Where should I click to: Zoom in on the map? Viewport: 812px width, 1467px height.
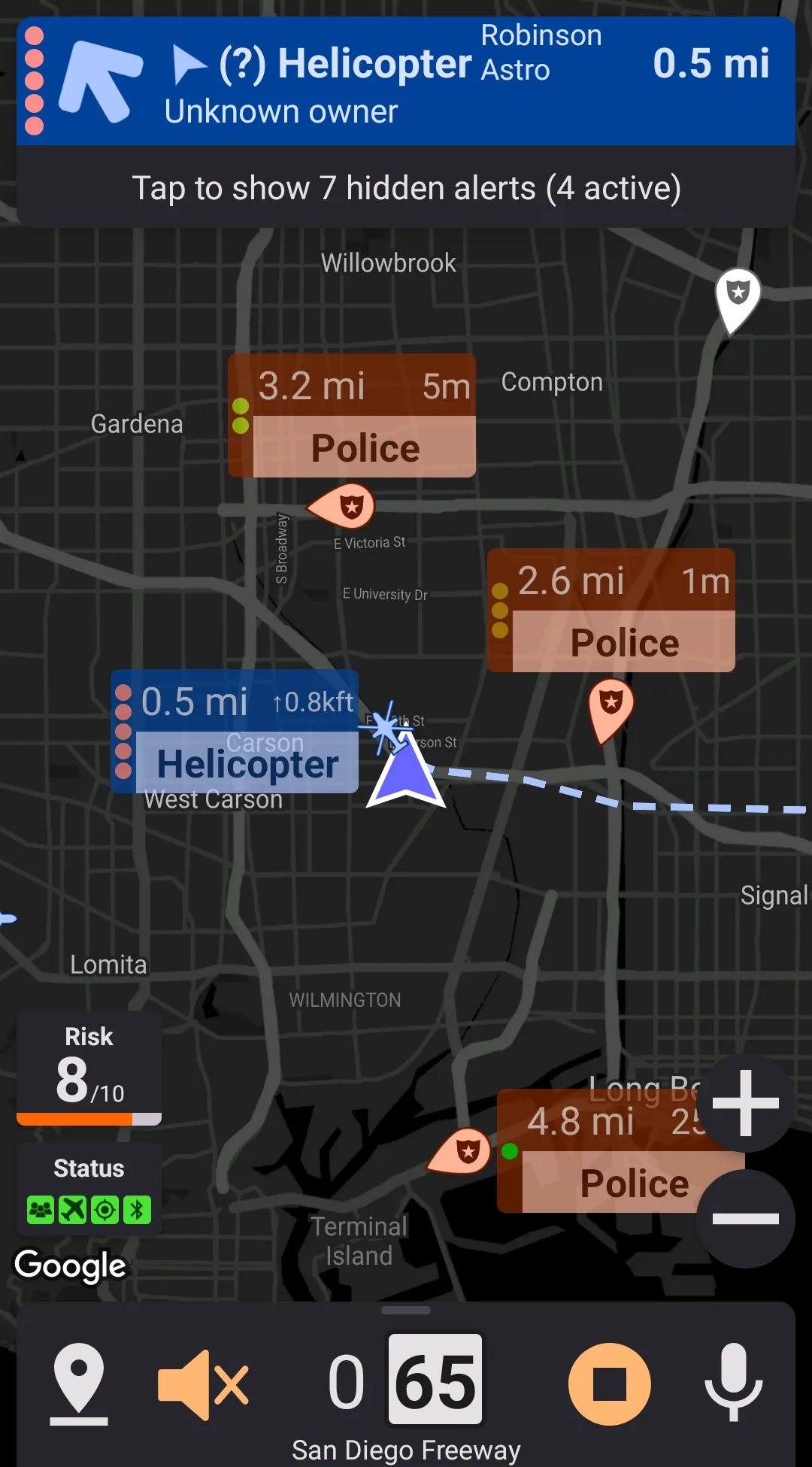tap(745, 1103)
